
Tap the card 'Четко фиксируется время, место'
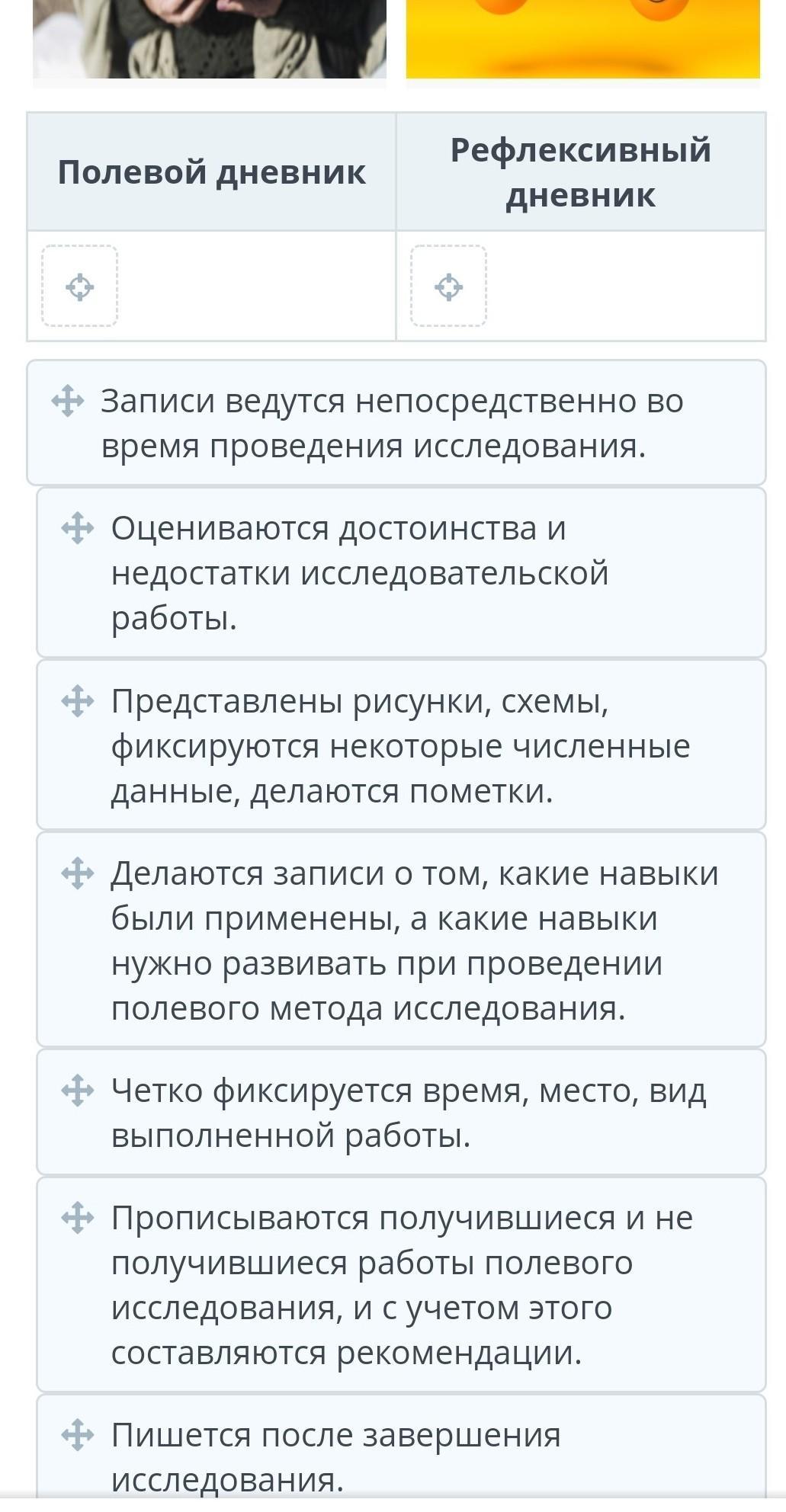click(x=401, y=1113)
